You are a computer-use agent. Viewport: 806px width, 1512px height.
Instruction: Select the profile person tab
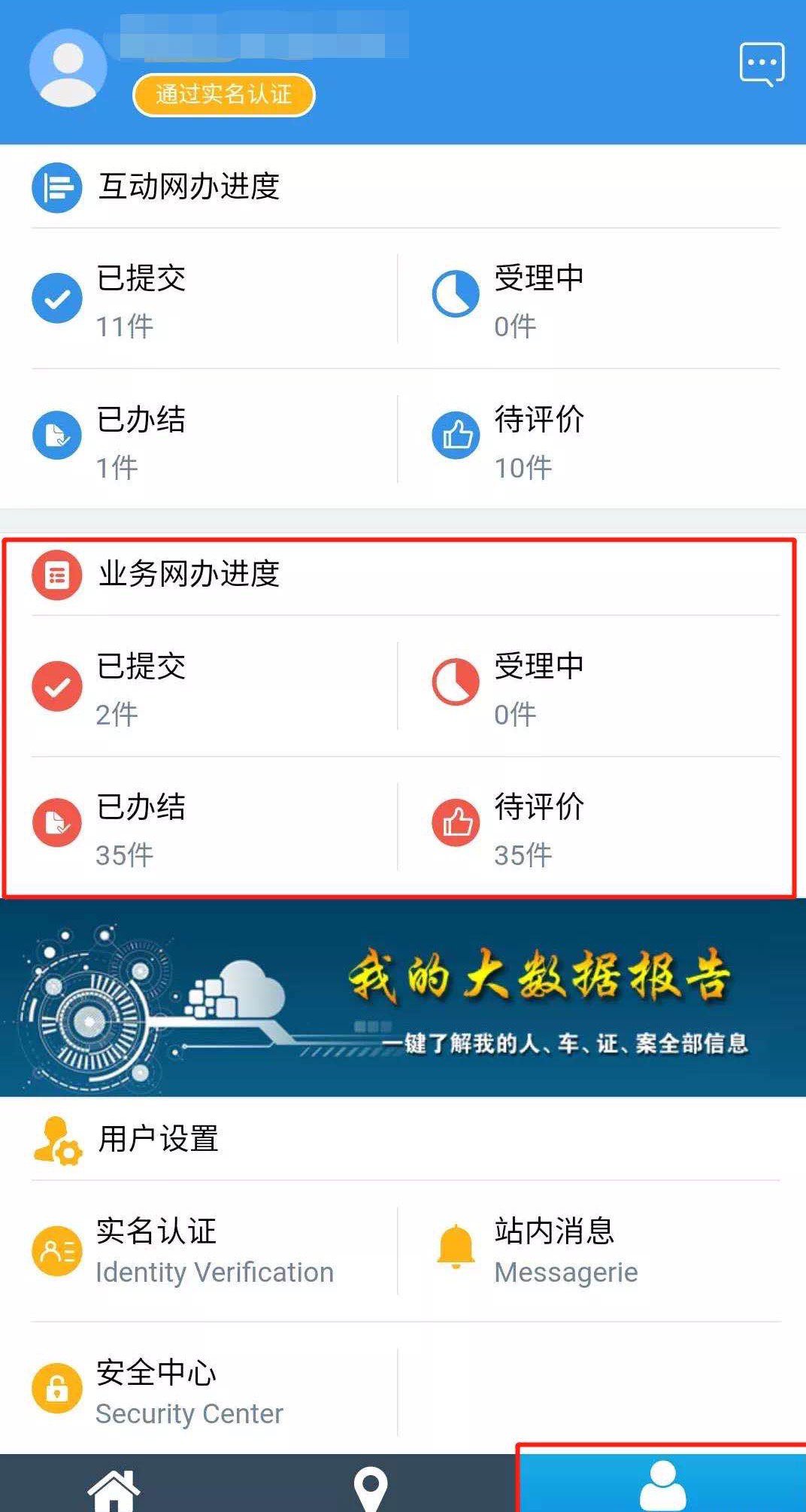(662, 1486)
